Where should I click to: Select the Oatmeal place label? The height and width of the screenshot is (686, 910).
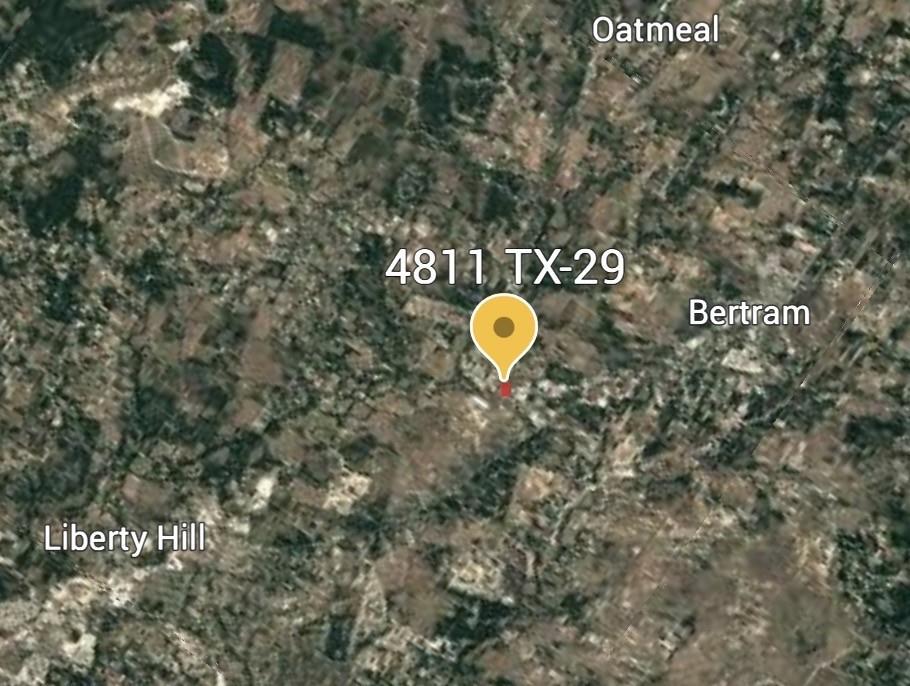point(655,30)
